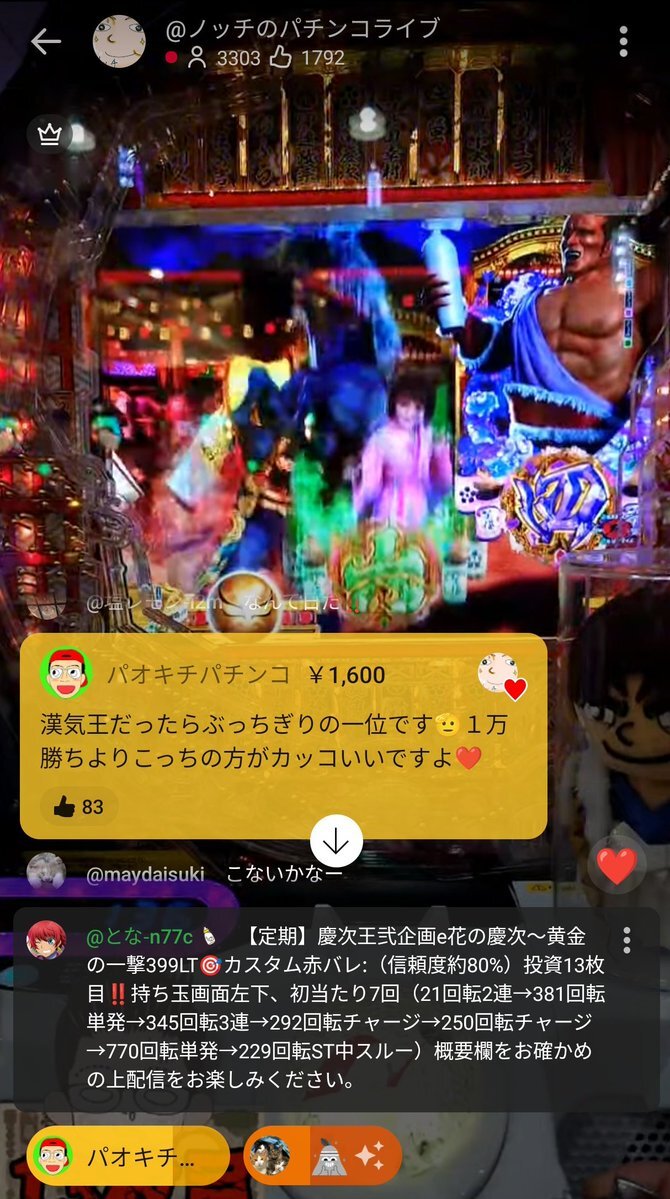This screenshot has width=670, height=1199.
Task: Open options for the pinned とな-n77c message
Action: tap(627, 940)
